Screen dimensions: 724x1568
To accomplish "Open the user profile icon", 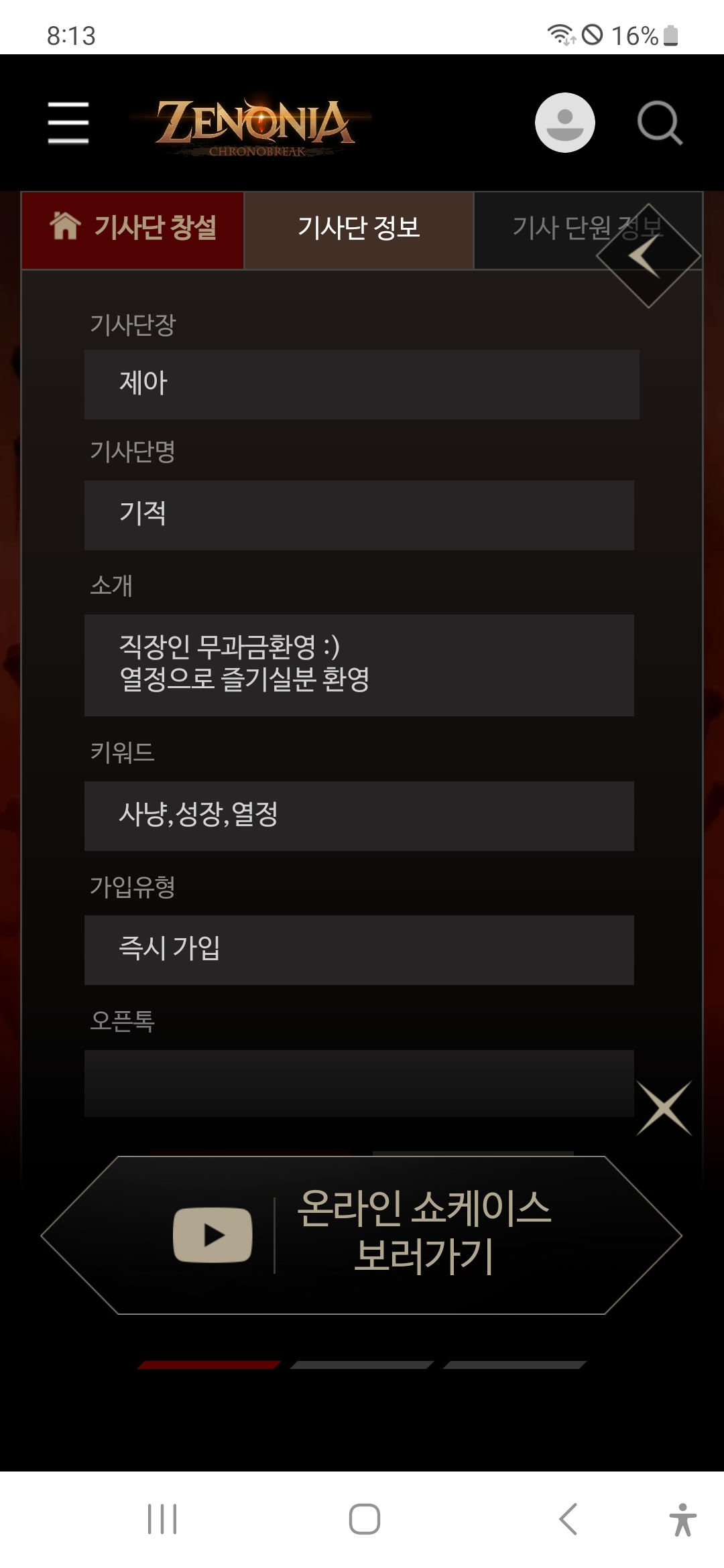I will point(564,123).
